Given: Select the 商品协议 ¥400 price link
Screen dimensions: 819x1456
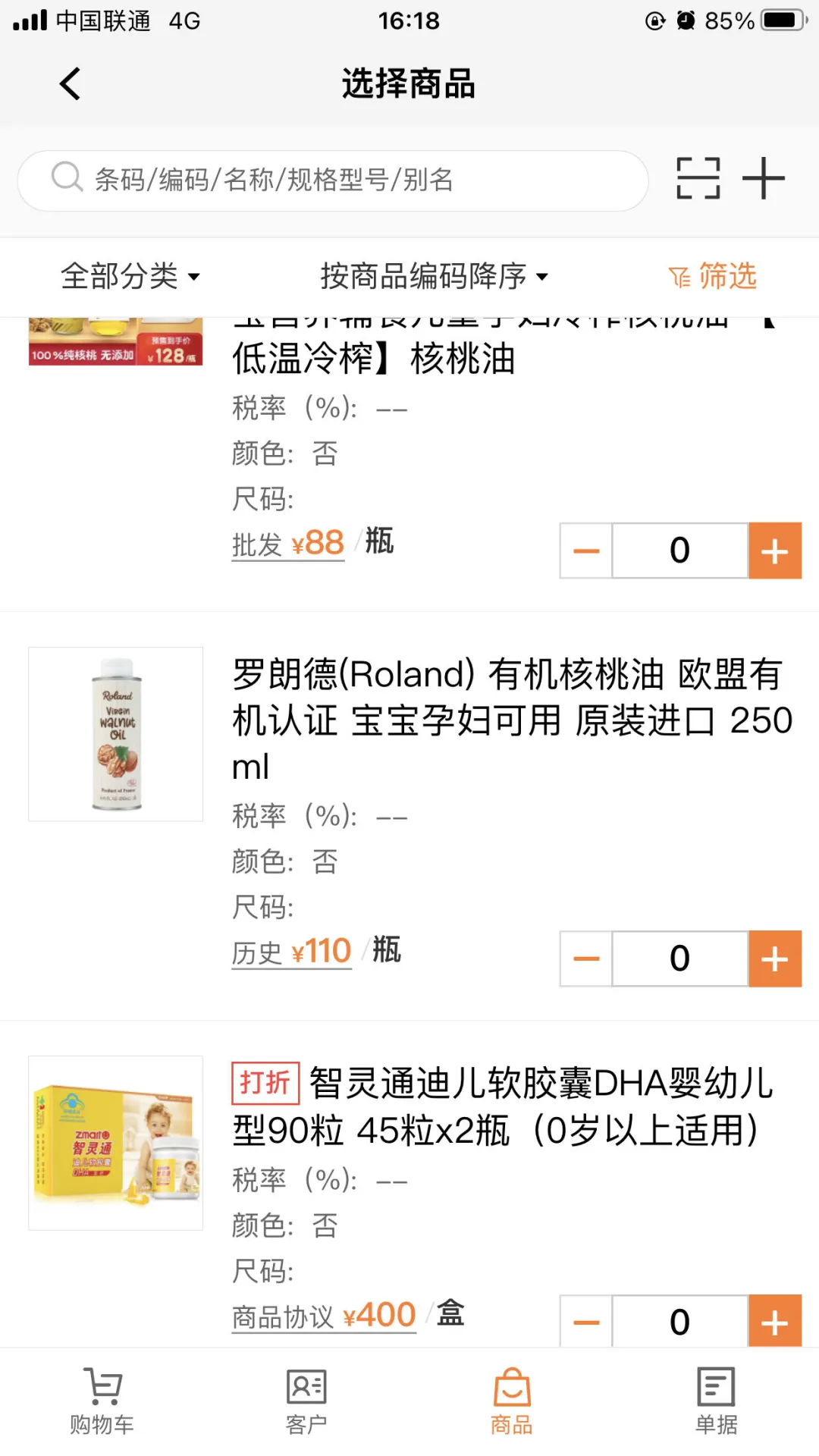Looking at the screenshot, I should [x=324, y=1316].
